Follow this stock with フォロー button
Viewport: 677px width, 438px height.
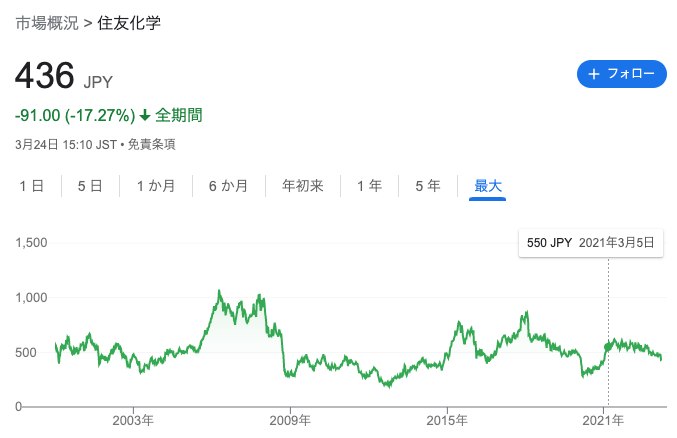(x=621, y=74)
